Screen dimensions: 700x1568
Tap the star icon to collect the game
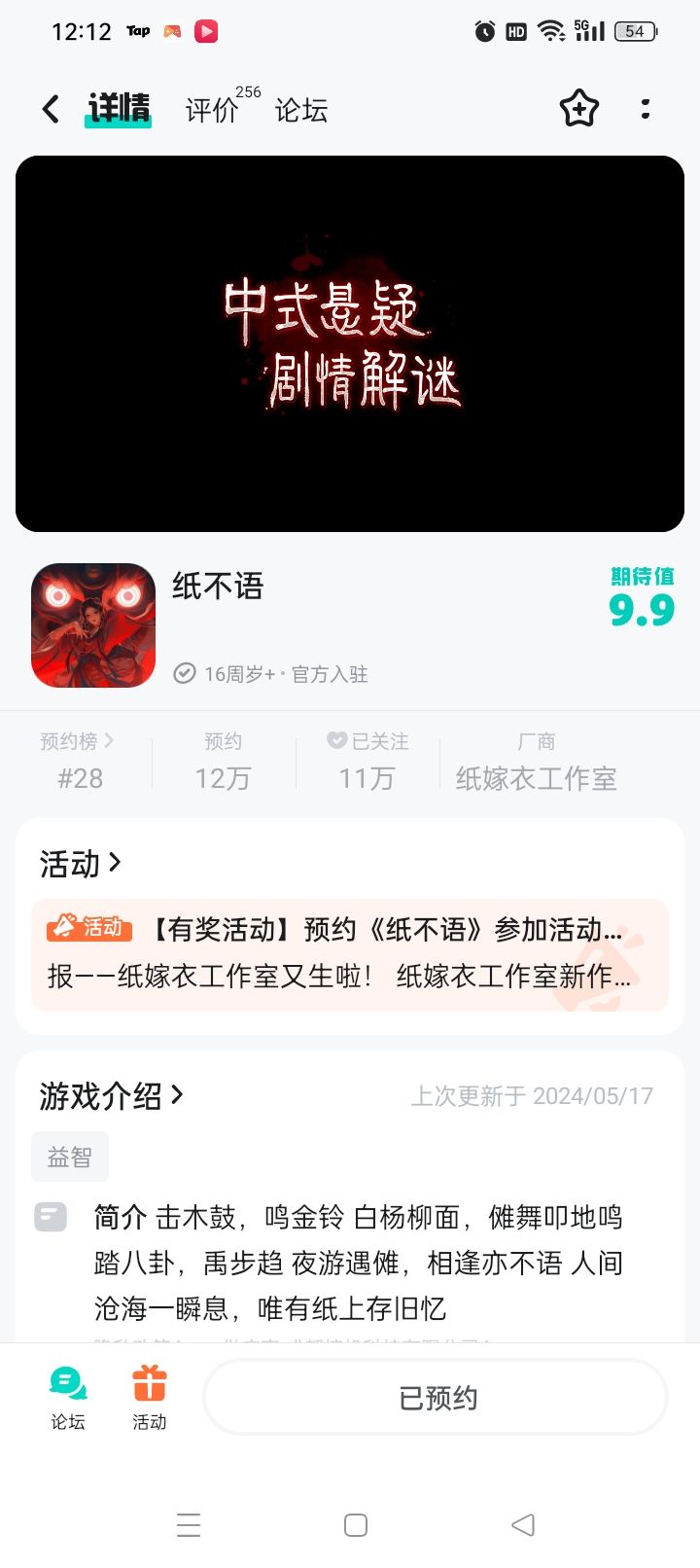tap(578, 109)
